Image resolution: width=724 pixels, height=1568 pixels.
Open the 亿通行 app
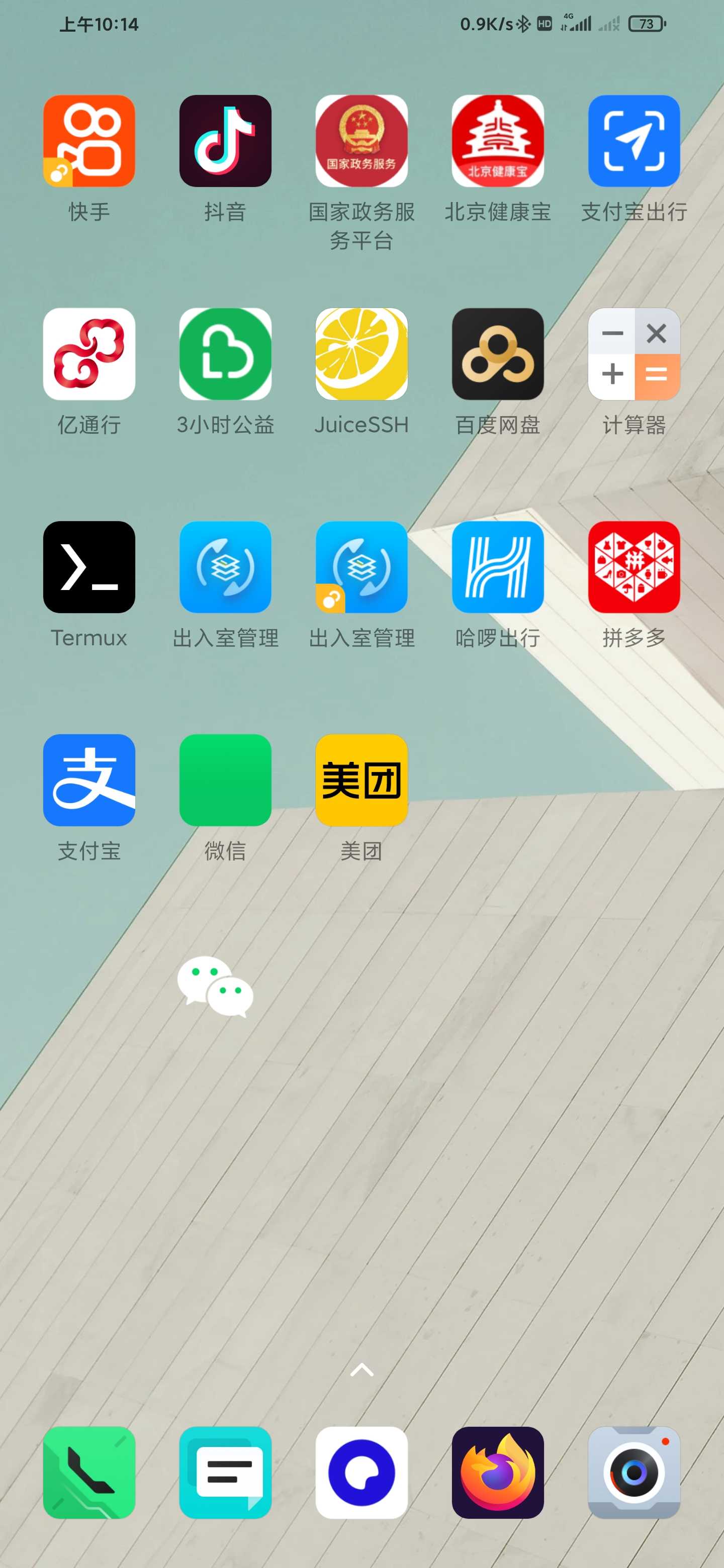89,354
